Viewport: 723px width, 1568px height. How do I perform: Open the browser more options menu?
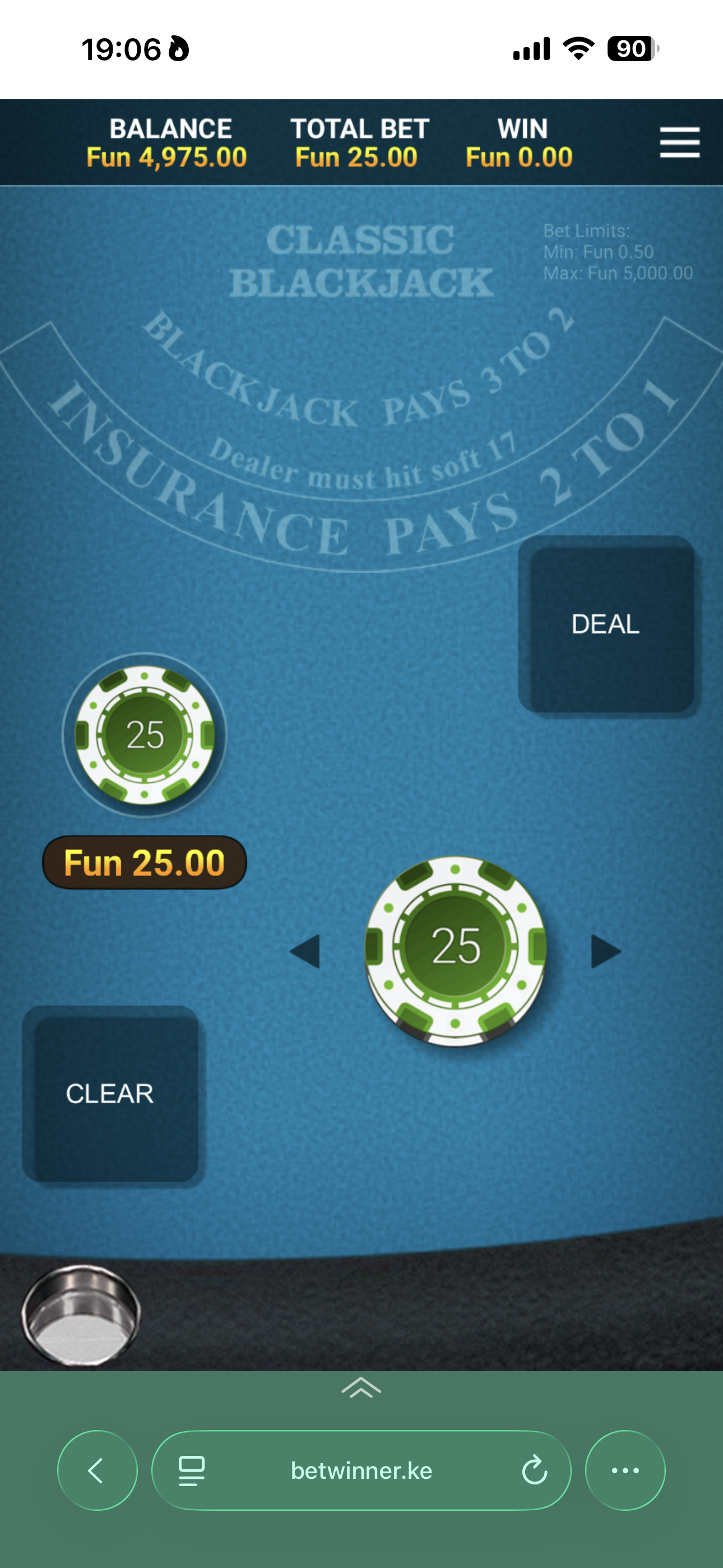(625, 1470)
